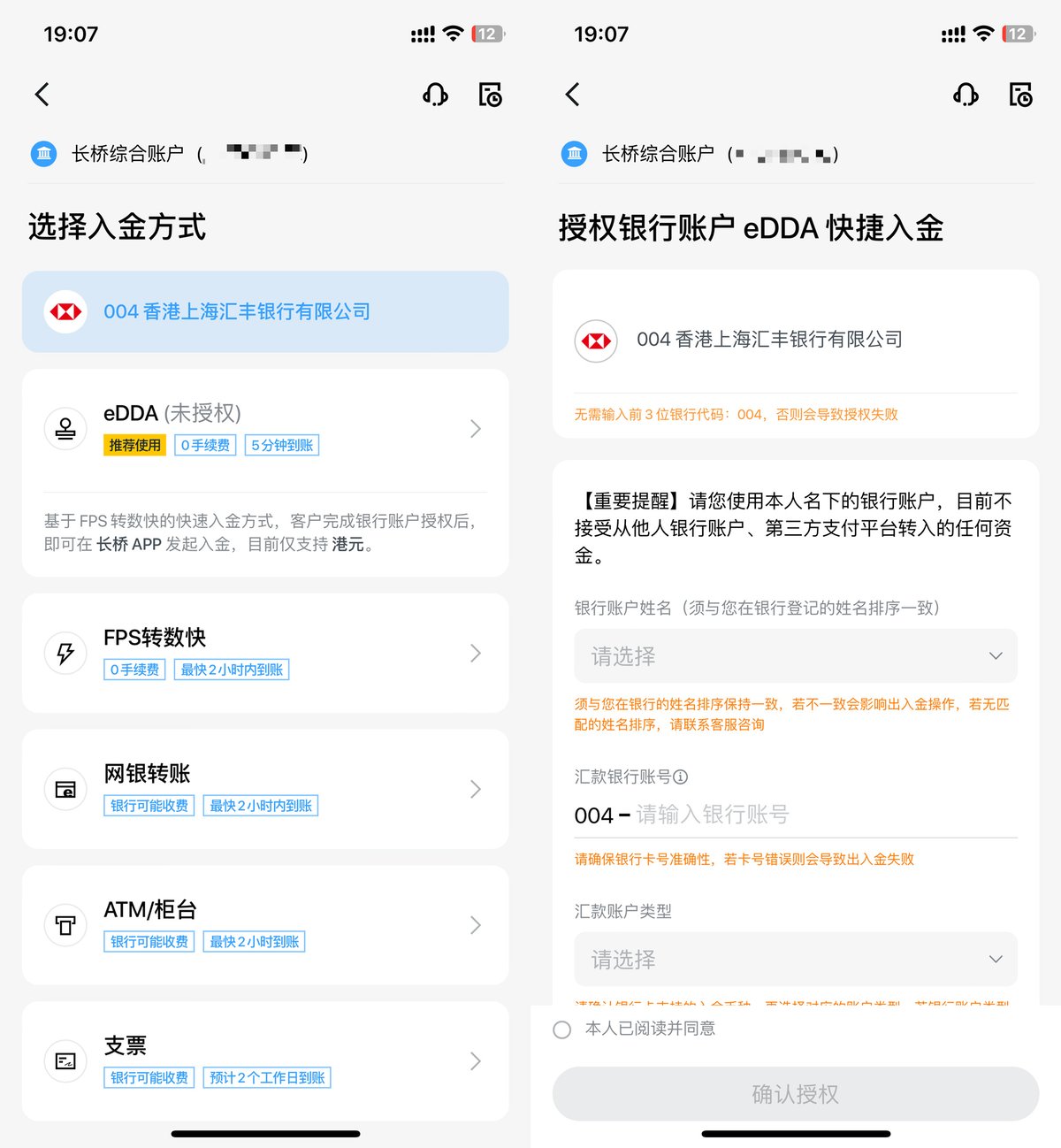Tap the info icon beside 汇款银行账号
Screen dimensions: 1061x1148
click(x=681, y=777)
